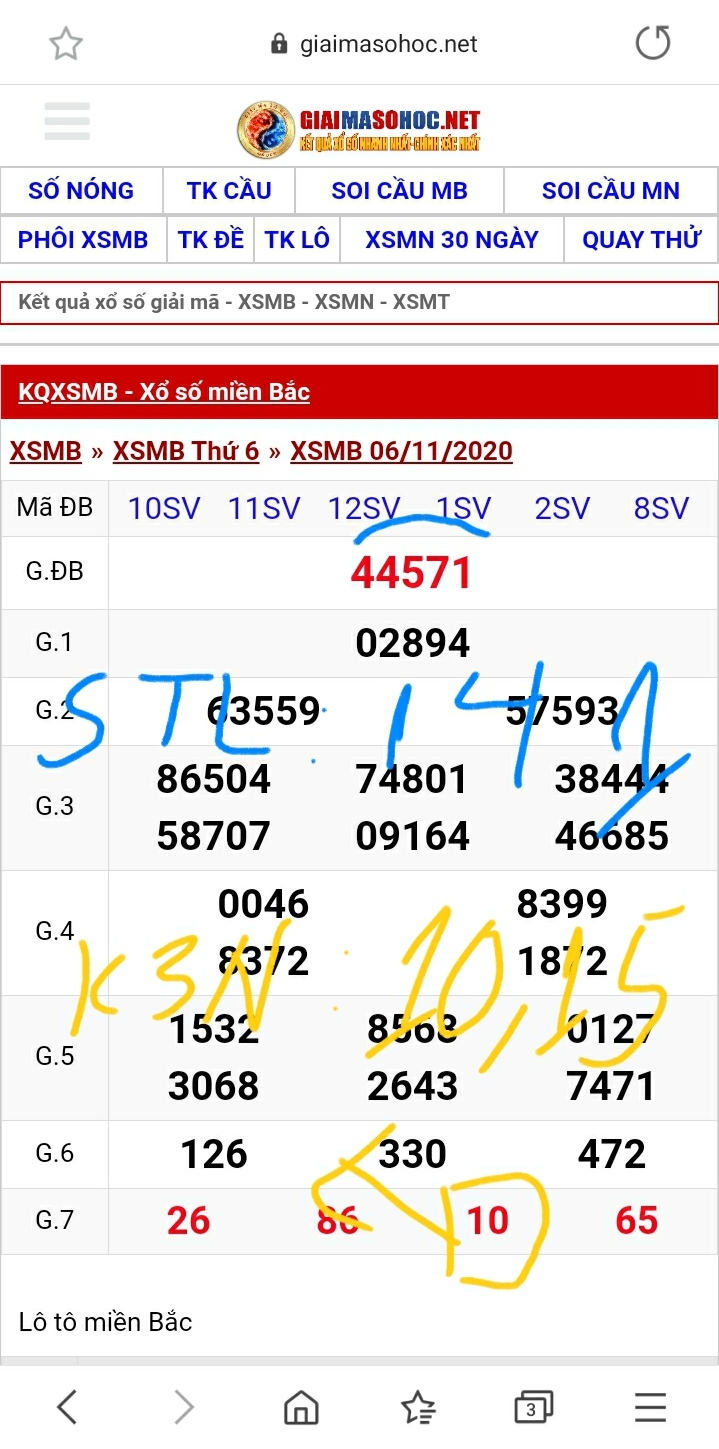Open the SỐ NÓNG menu item
This screenshot has width=719, height=1449.
click(81, 191)
